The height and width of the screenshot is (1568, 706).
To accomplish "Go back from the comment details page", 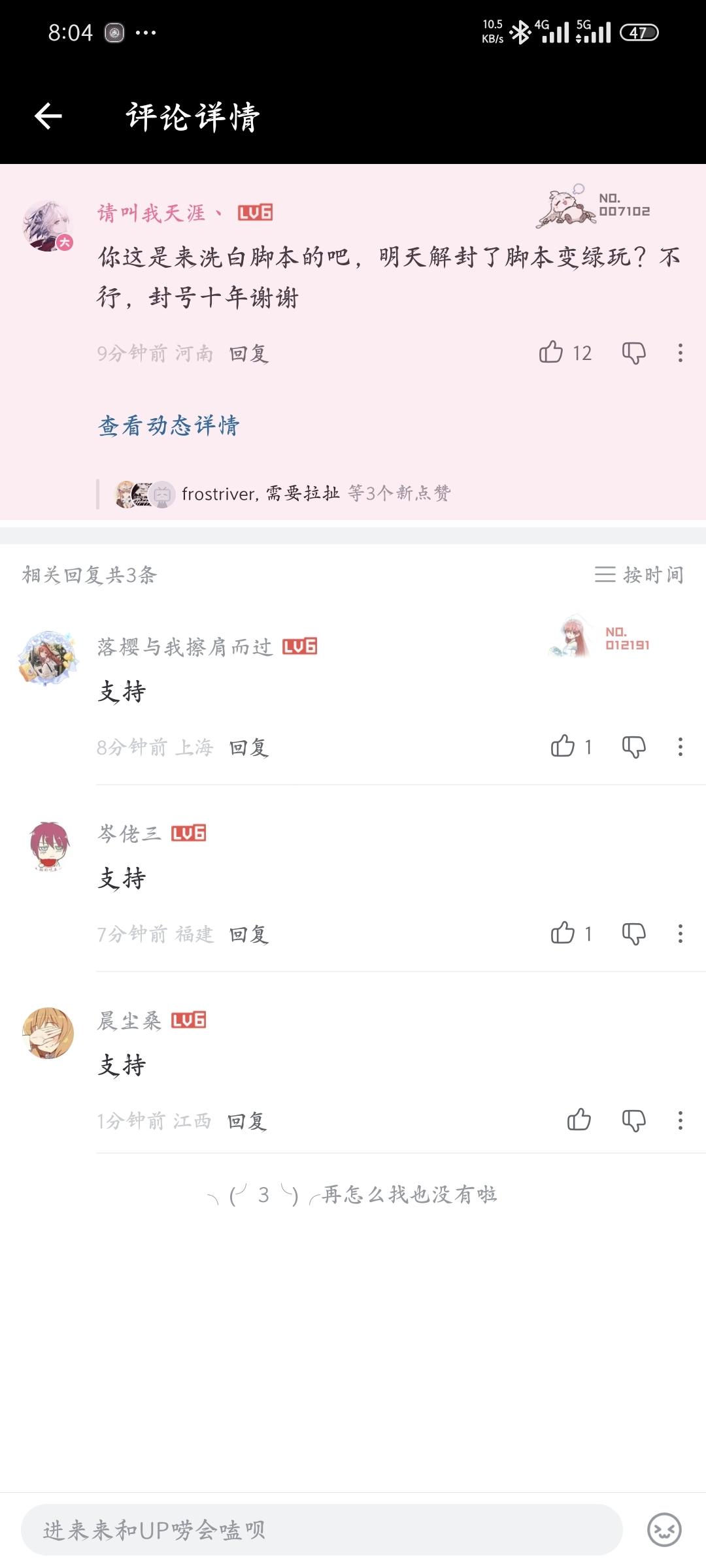I will pyautogui.click(x=48, y=117).
